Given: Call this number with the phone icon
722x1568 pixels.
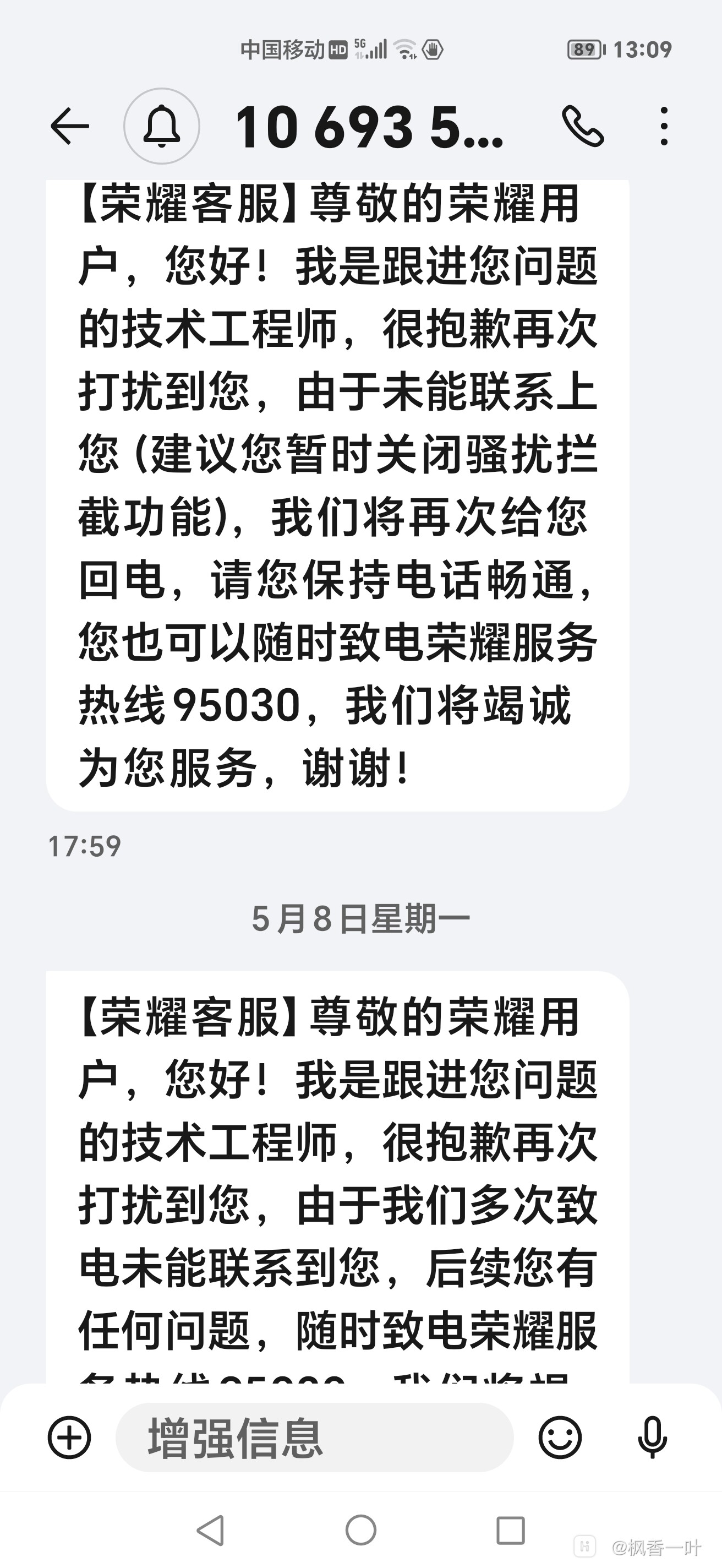Looking at the screenshot, I should coord(583,127).
